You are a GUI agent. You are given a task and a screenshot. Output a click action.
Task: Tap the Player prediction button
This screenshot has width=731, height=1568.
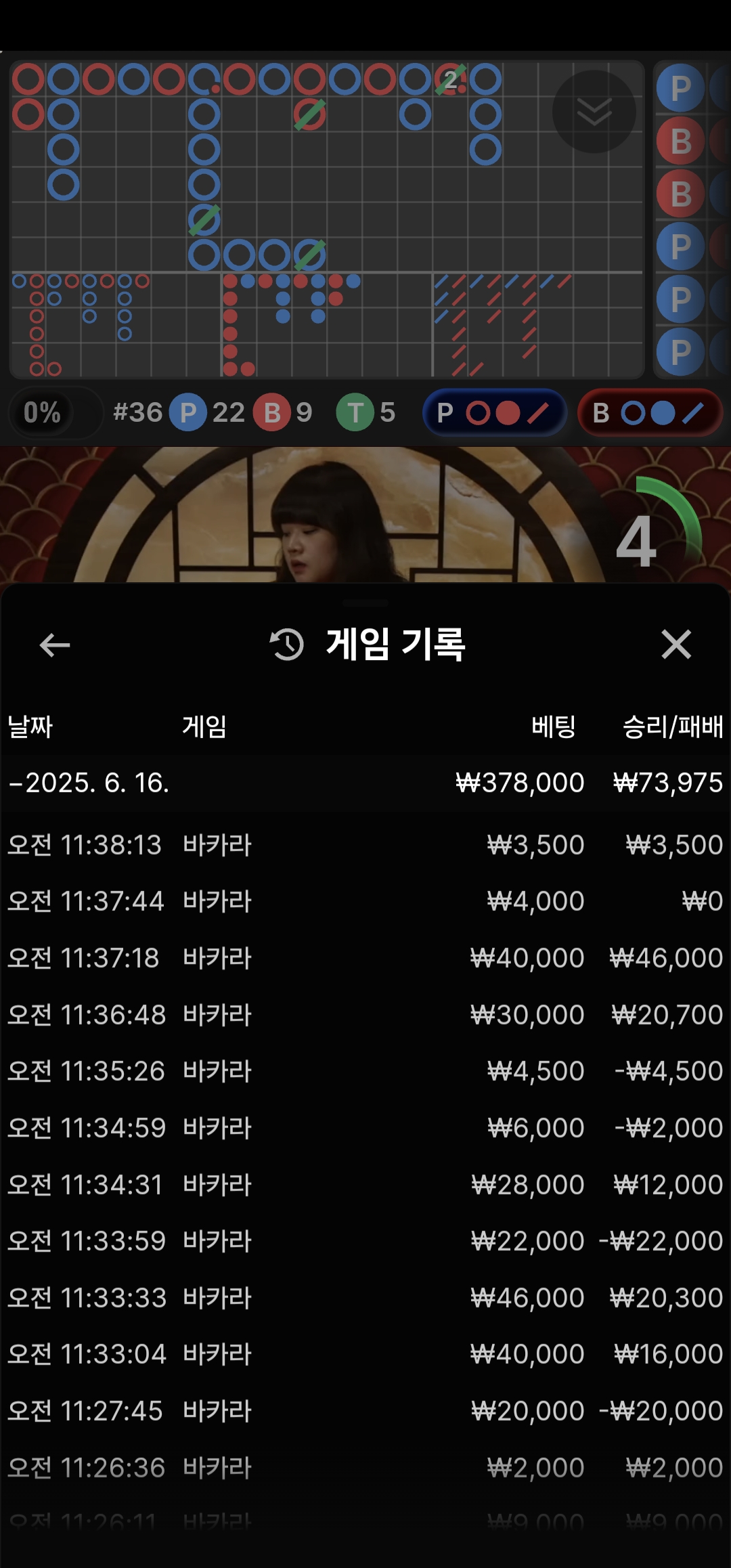494,412
